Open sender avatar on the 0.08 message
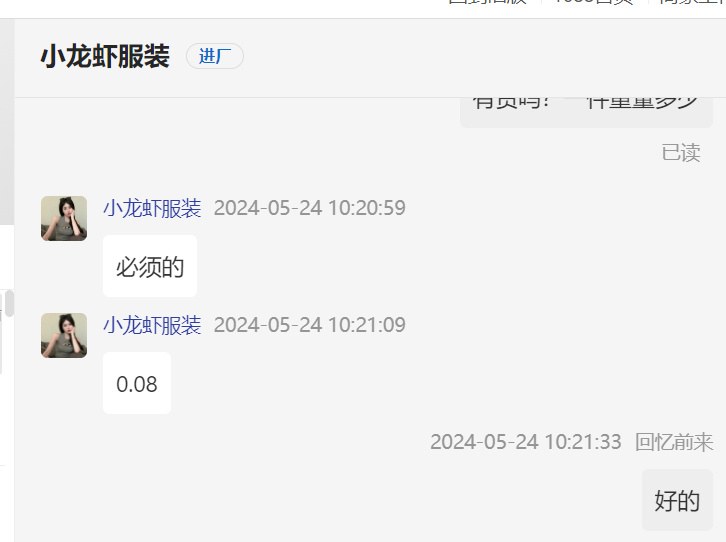The width and height of the screenshot is (726, 542). pyautogui.click(x=64, y=335)
